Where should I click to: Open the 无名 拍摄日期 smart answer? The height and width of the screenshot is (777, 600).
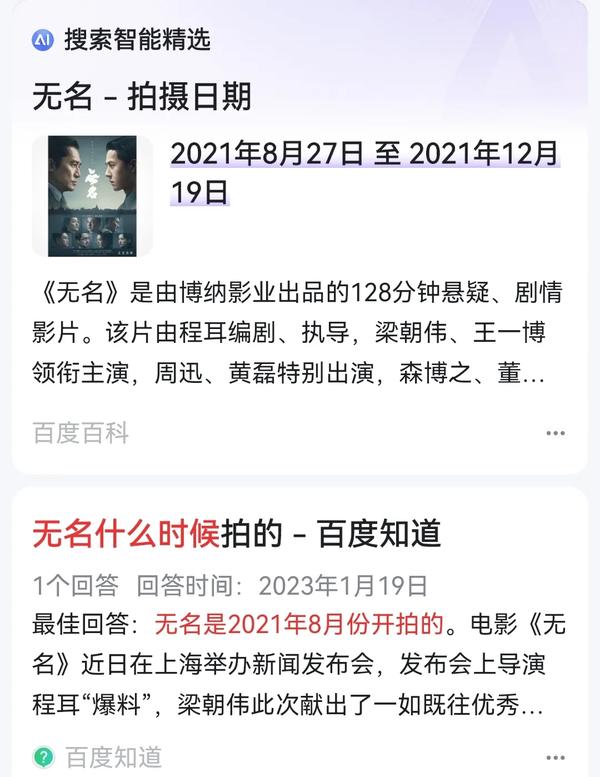click(x=142, y=97)
